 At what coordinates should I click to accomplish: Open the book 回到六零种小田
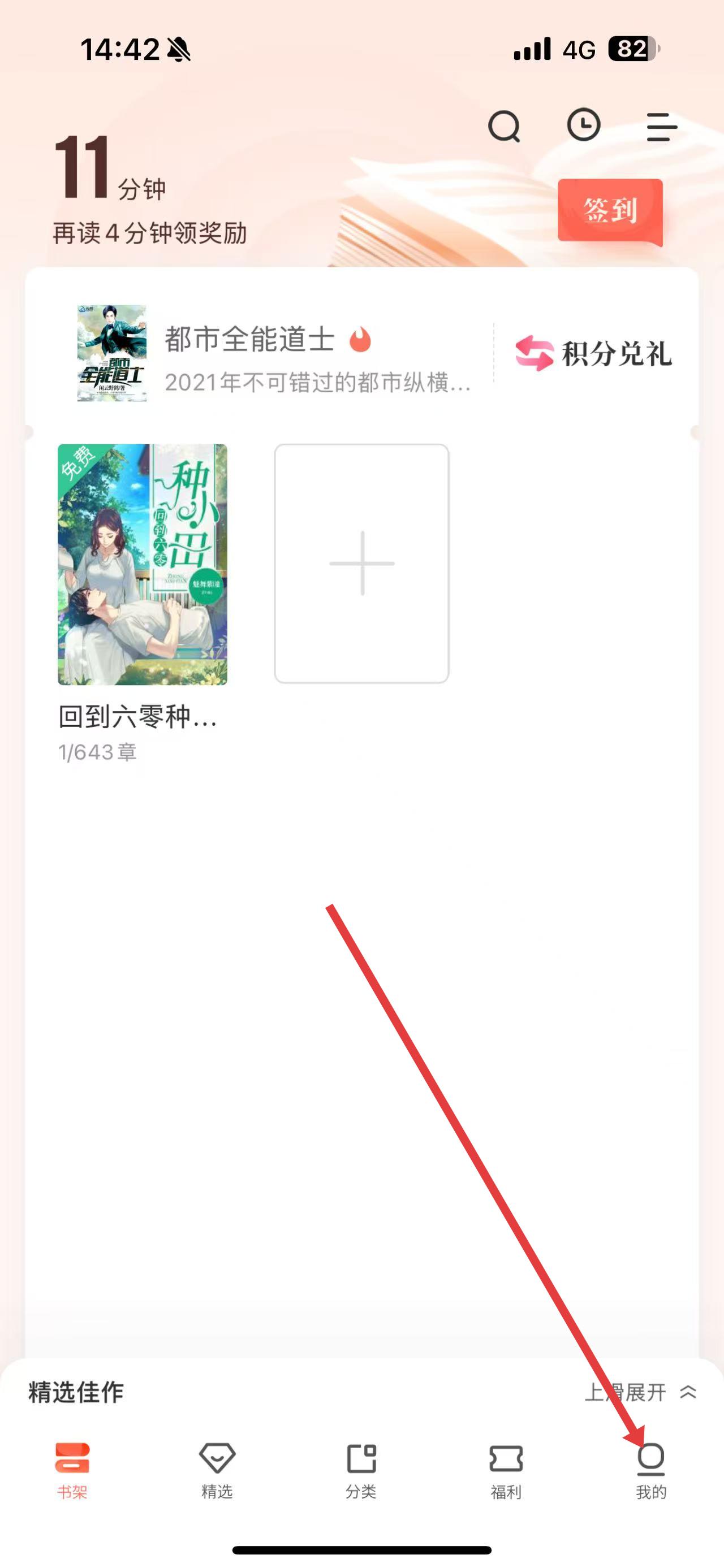pyautogui.click(x=143, y=564)
